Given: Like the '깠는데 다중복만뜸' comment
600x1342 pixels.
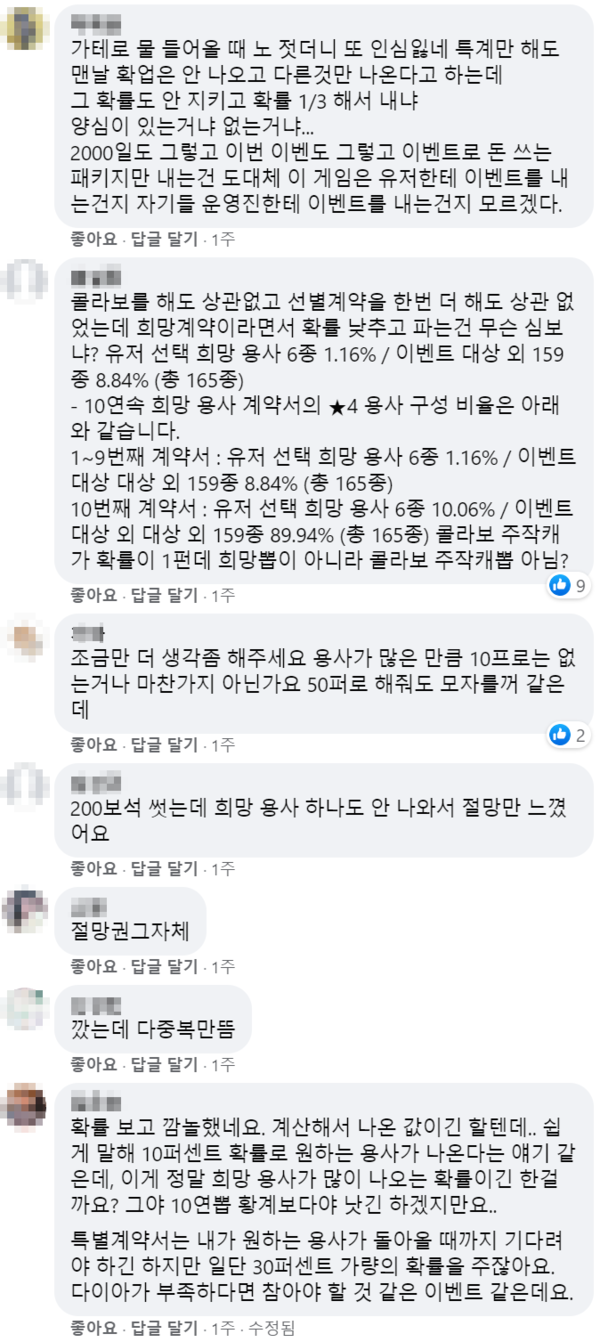Looking at the screenshot, I should pos(93,1063).
